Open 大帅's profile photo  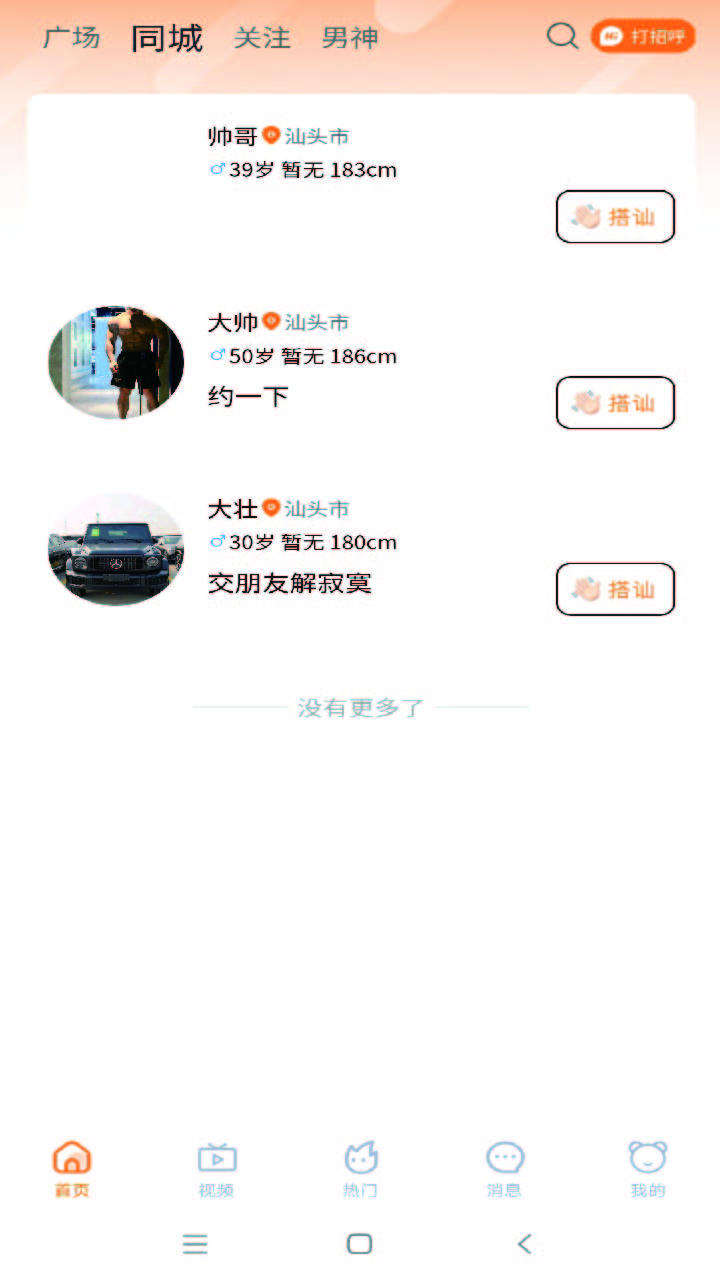pyautogui.click(x=115, y=362)
